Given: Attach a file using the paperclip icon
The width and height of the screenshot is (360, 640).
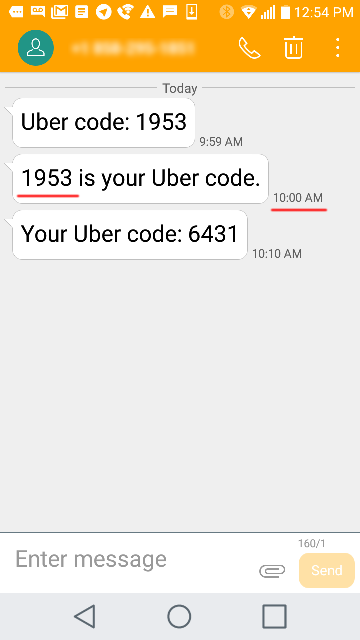Looking at the screenshot, I should [x=272, y=570].
